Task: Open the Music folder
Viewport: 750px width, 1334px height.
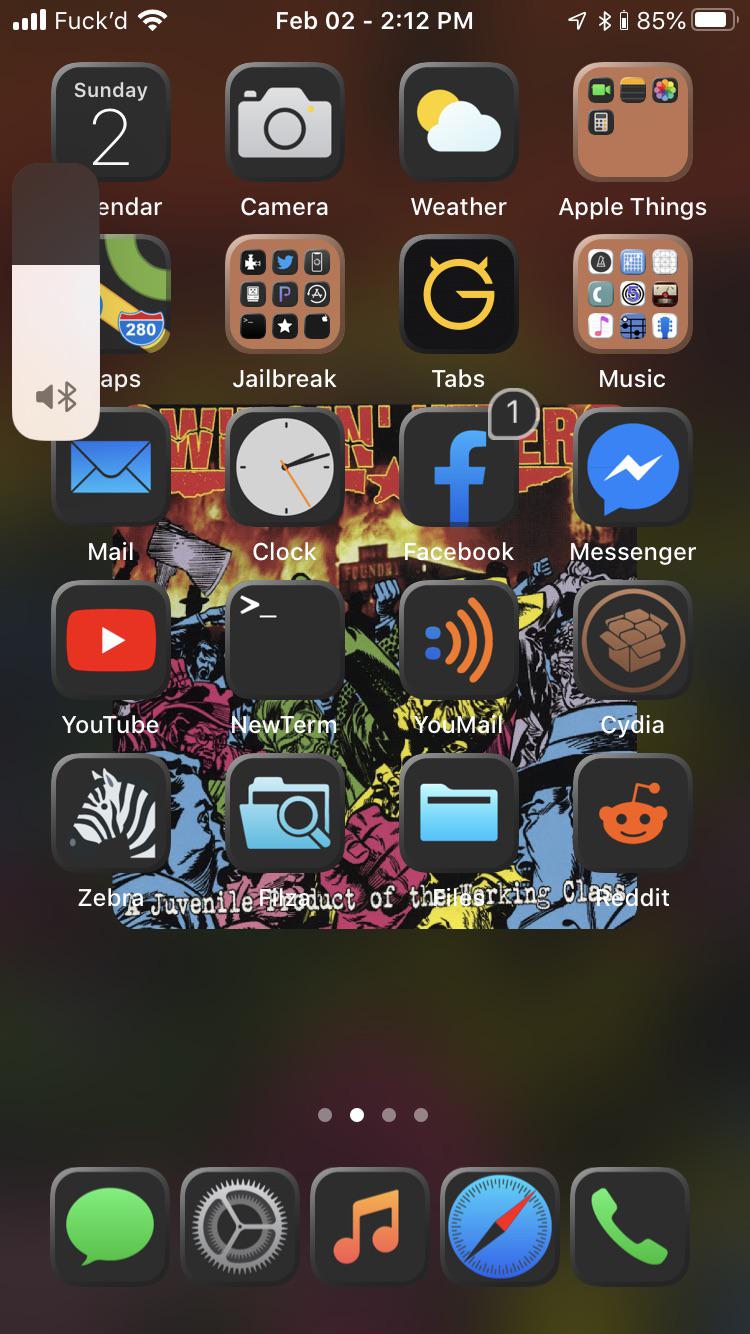Action: 632,294
